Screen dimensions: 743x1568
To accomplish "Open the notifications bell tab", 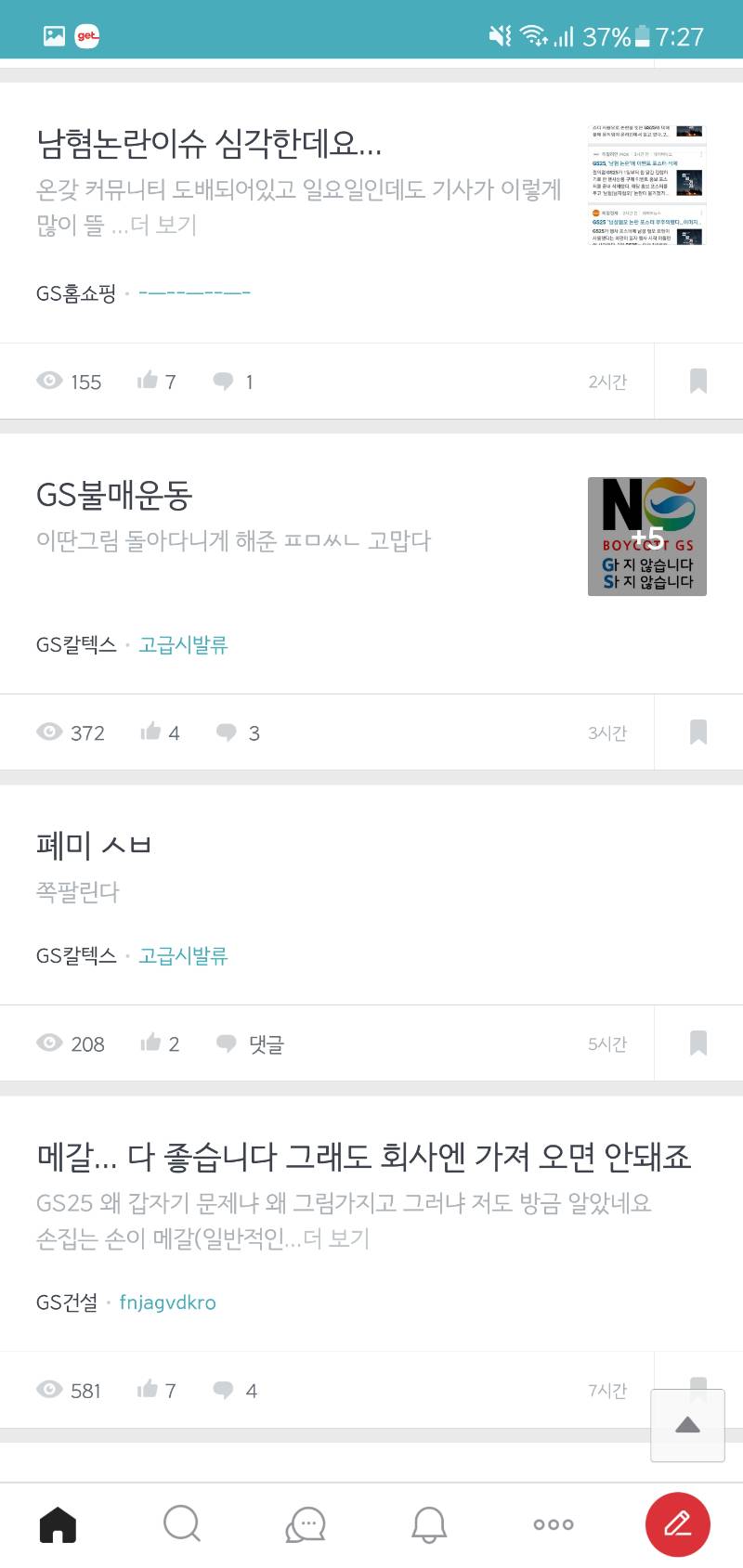I will pos(429,1523).
